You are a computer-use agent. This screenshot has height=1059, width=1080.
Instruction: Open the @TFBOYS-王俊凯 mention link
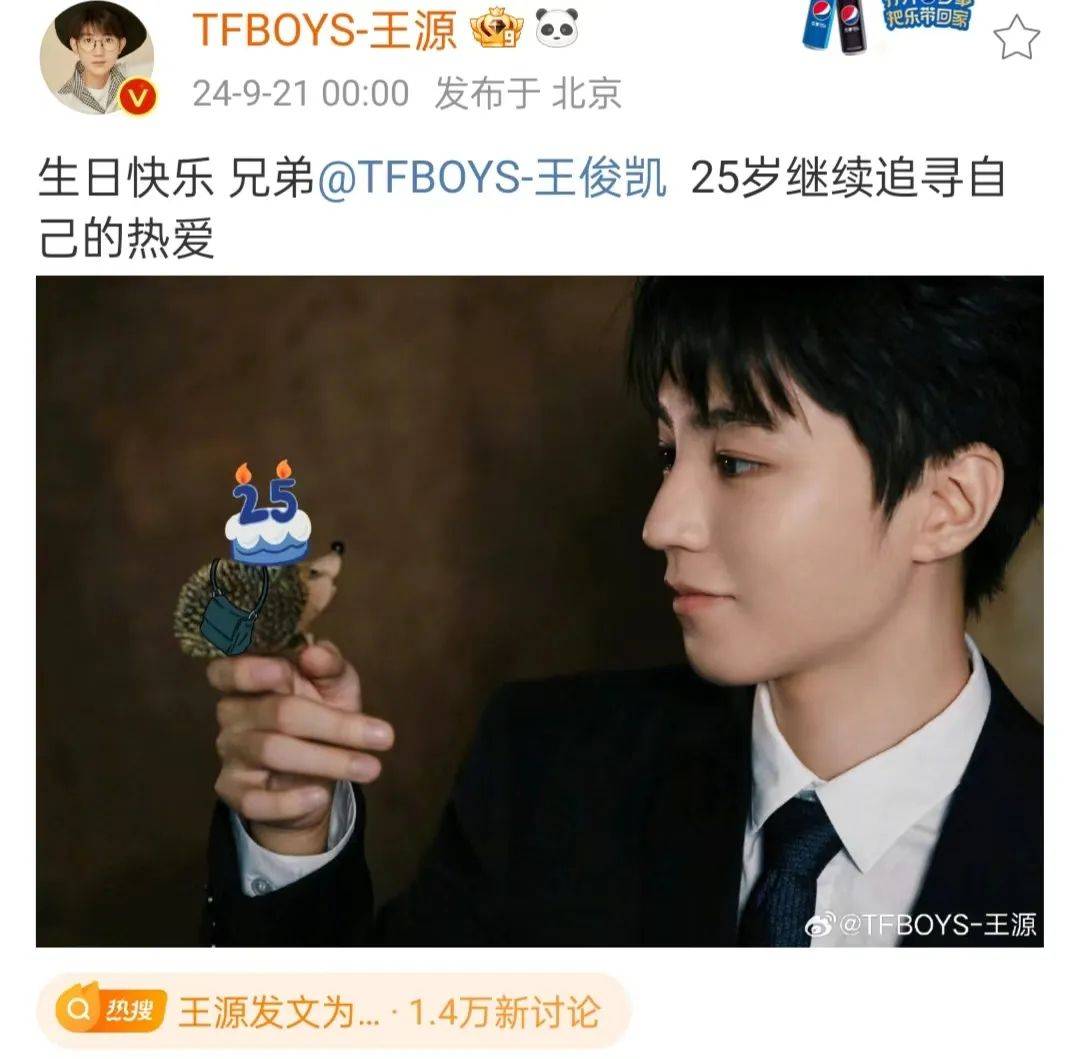[x=492, y=179]
